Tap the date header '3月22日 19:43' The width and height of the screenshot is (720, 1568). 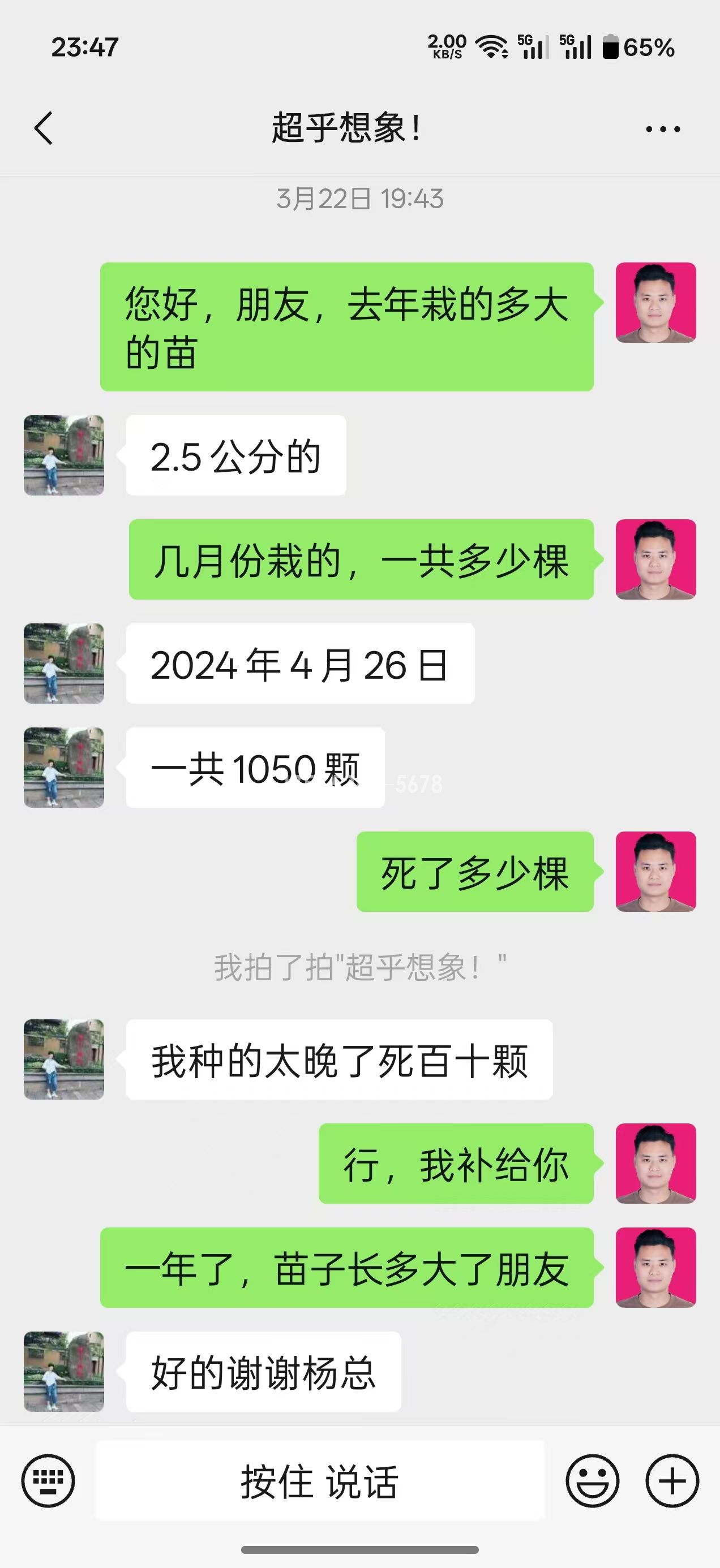(360, 198)
